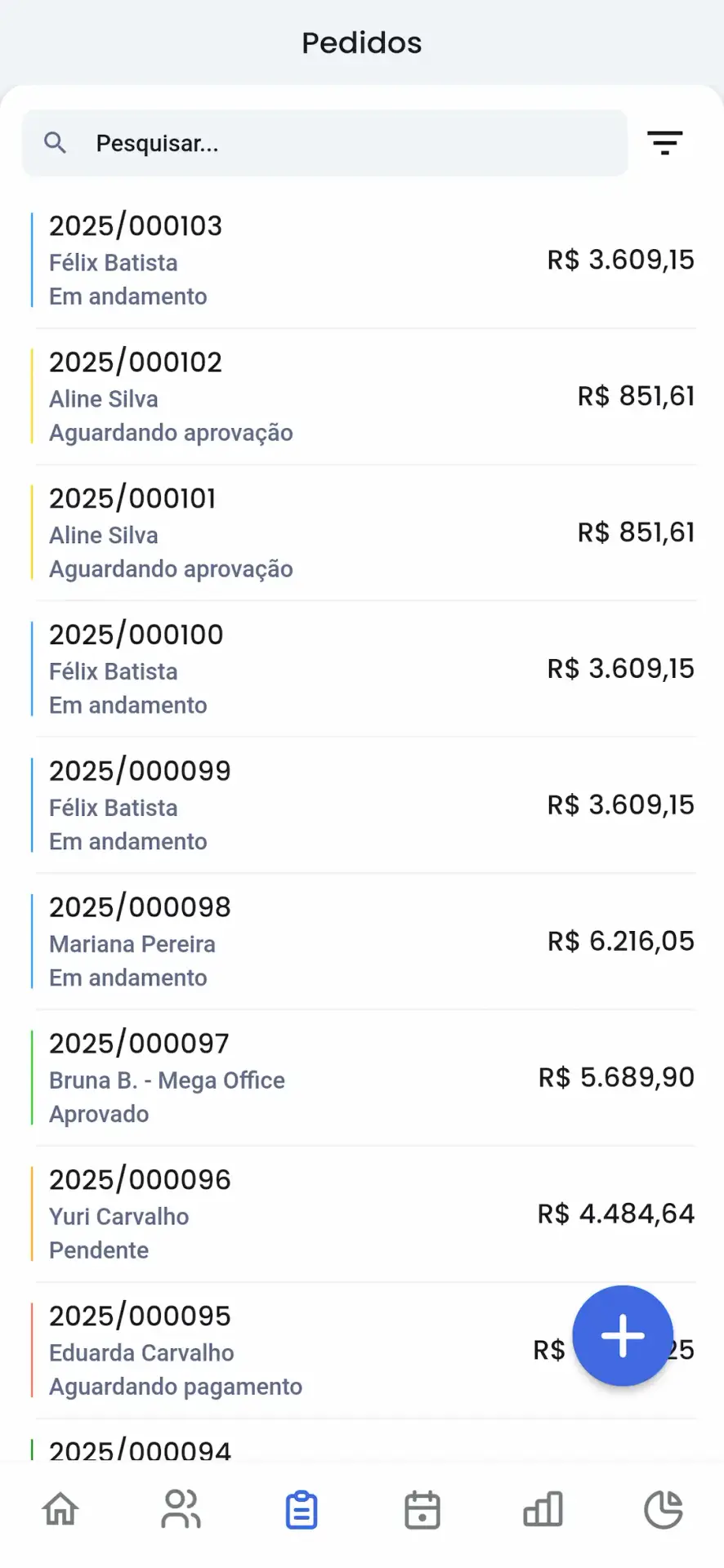Create a new order with plus button
This screenshot has width=724, height=1568.
623,1336
